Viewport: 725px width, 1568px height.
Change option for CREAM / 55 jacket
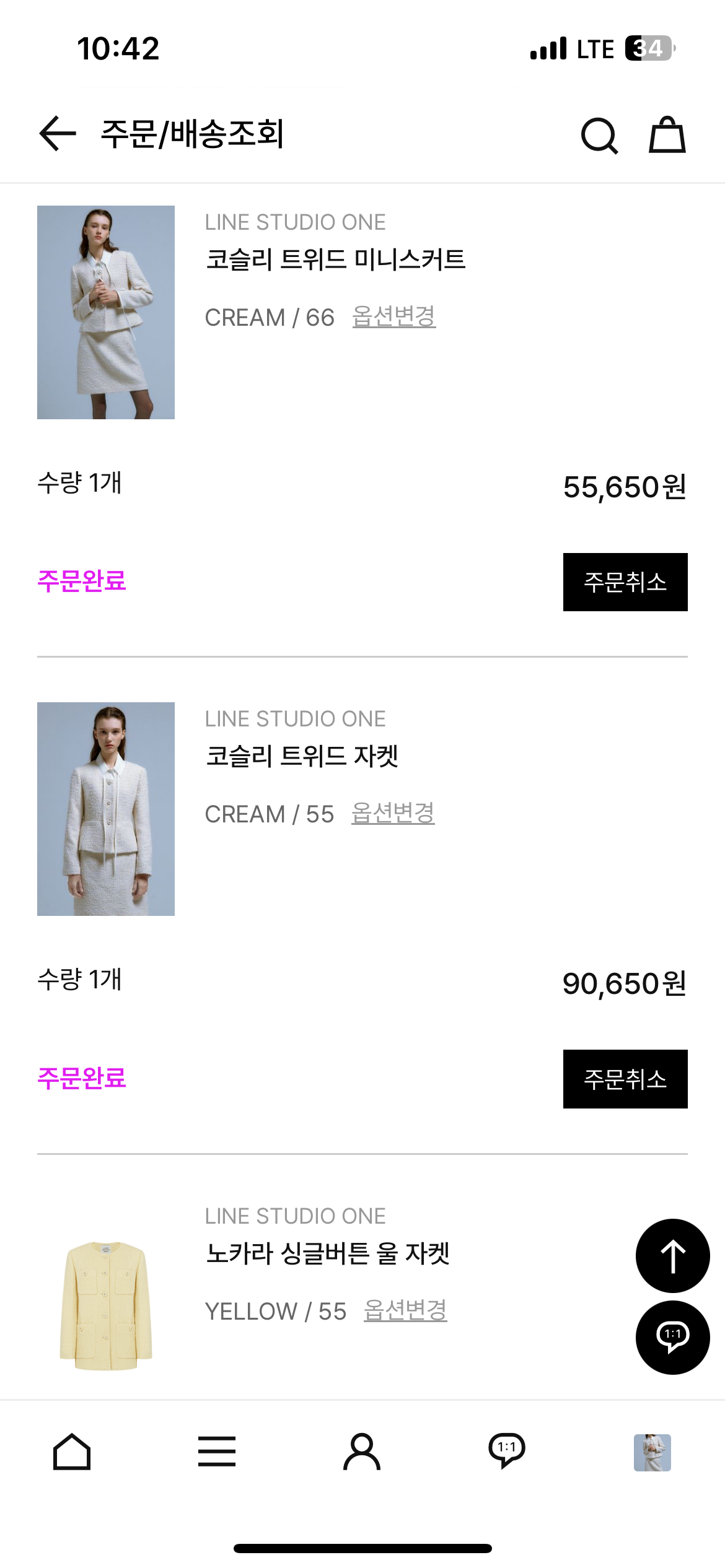pos(393,813)
